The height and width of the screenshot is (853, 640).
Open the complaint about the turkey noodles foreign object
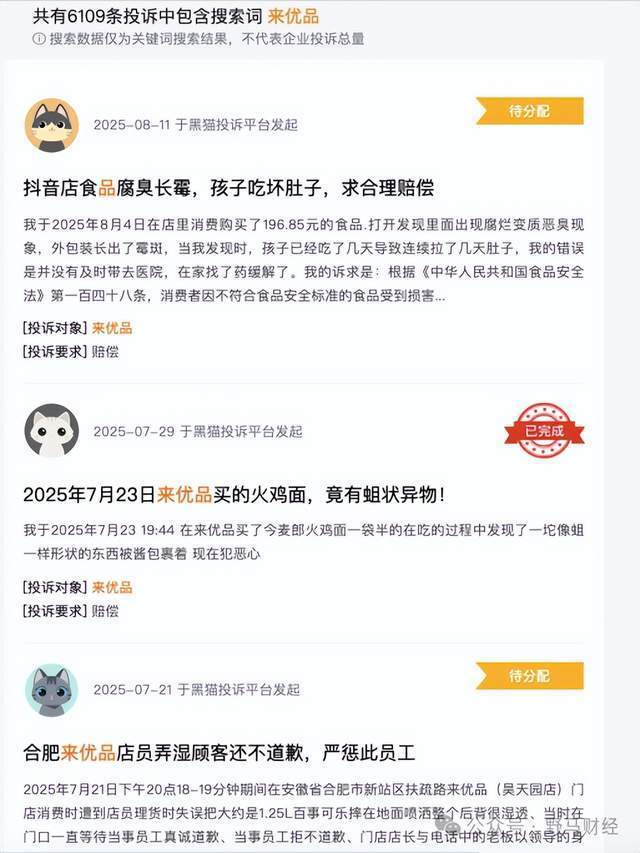pyautogui.click(x=233, y=494)
